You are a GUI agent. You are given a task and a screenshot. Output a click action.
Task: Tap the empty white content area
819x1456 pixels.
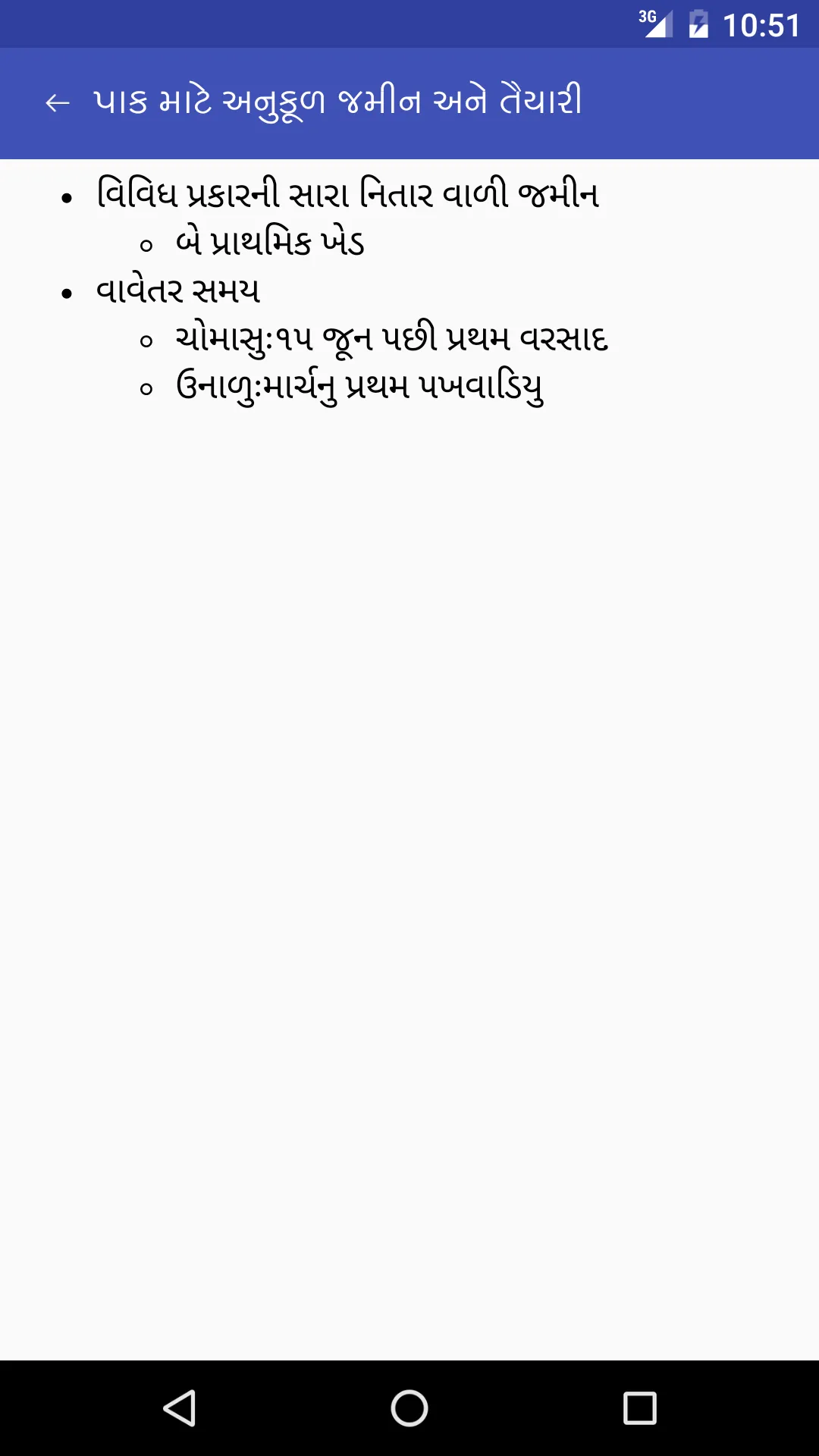[x=409, y=834]
